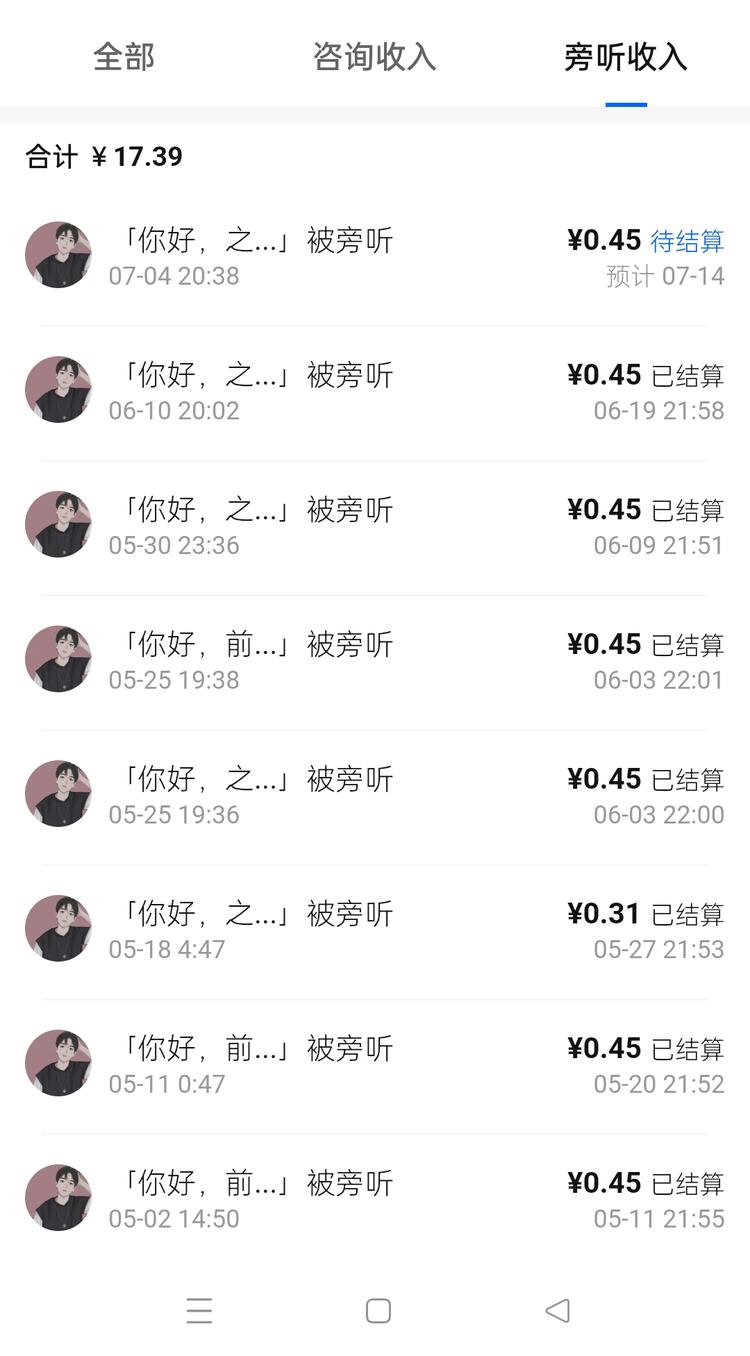Image resolution: width=750 pixels, height=1356 pixels.
Task: Tap the 待结算 status link
Action: click(686, 241)
